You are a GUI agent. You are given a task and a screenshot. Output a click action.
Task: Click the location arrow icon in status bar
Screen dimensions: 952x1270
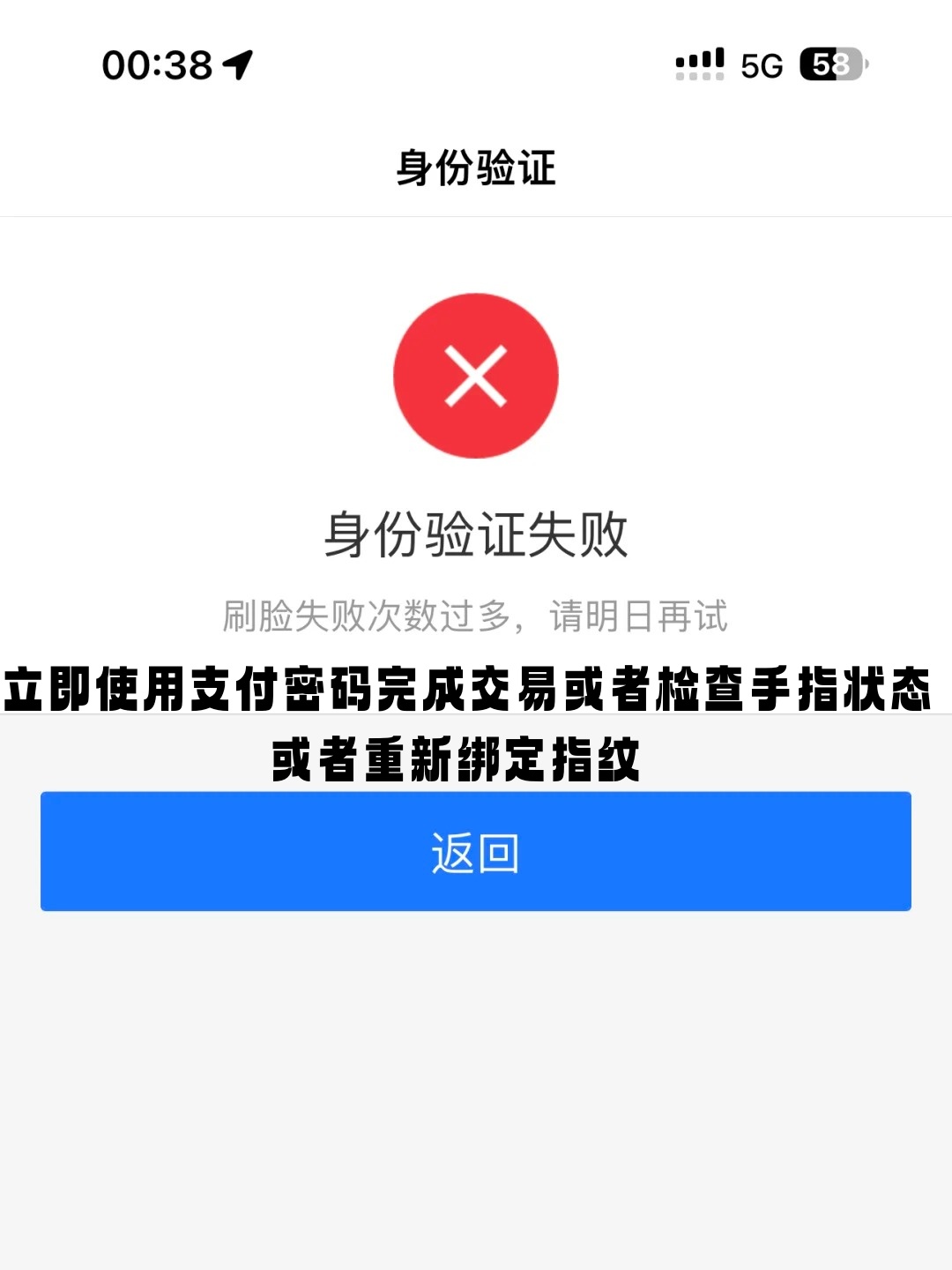[236, 62]
